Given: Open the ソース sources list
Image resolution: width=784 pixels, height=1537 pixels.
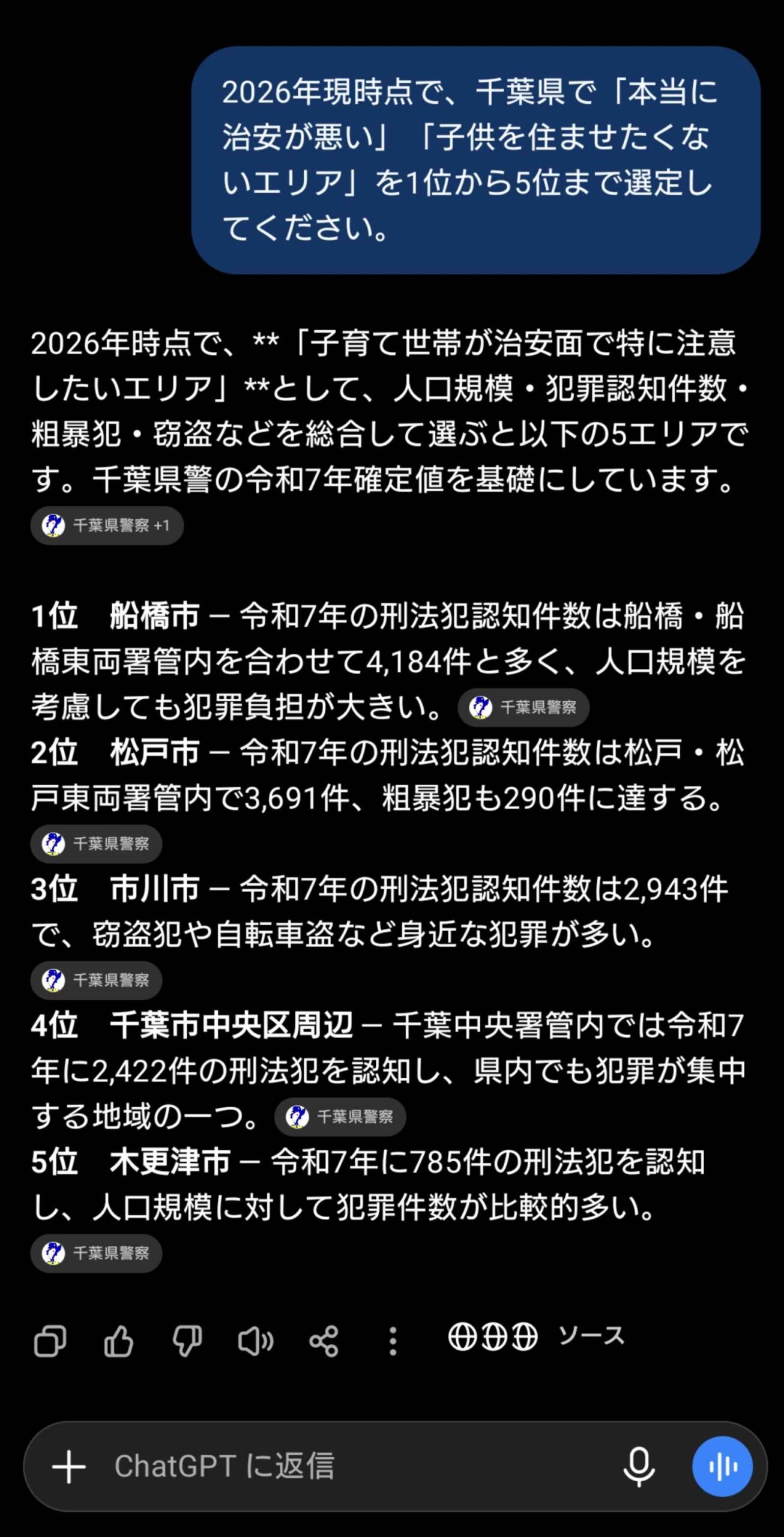Looking at the screenshot, I should (x=537, y=1336).
